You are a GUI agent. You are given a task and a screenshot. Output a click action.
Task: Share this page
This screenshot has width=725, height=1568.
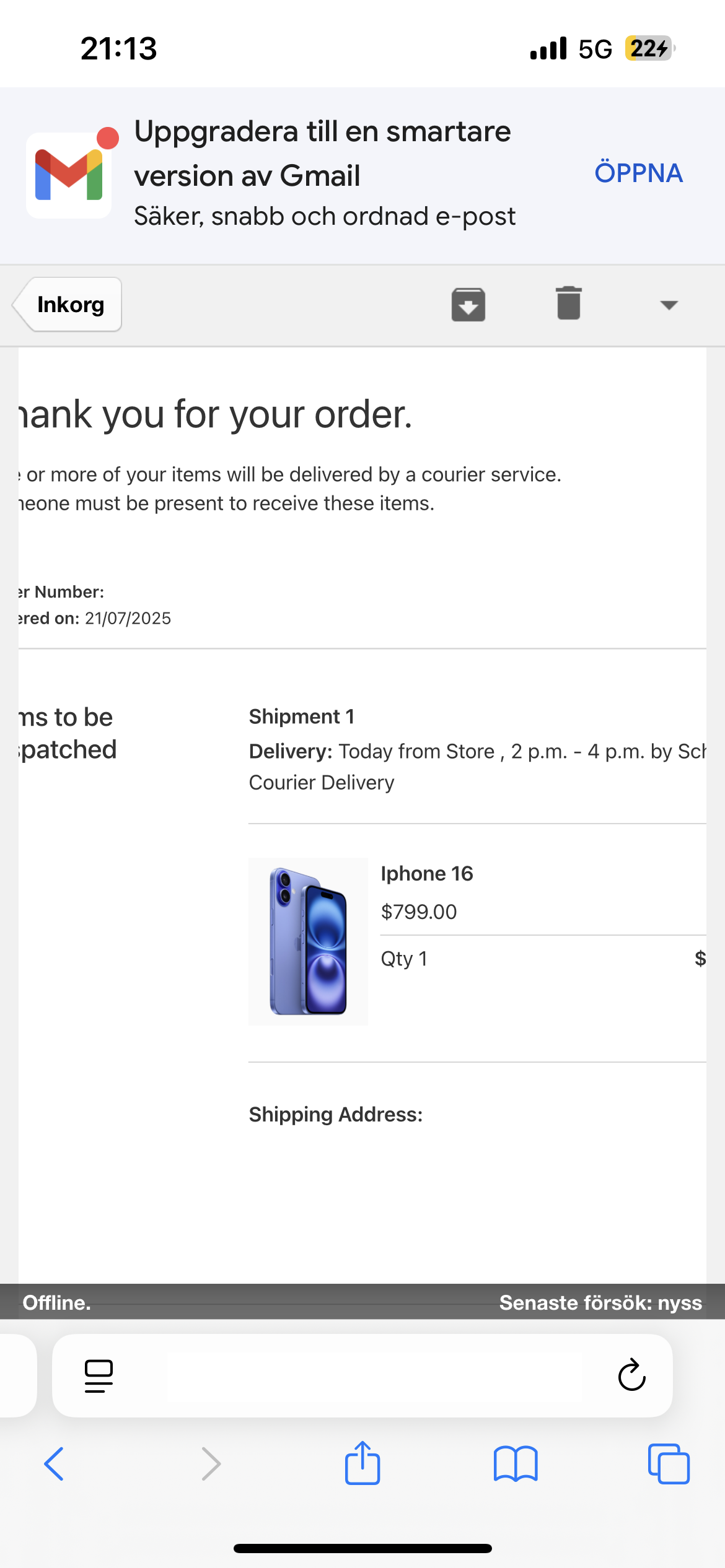coord(362,1463)
